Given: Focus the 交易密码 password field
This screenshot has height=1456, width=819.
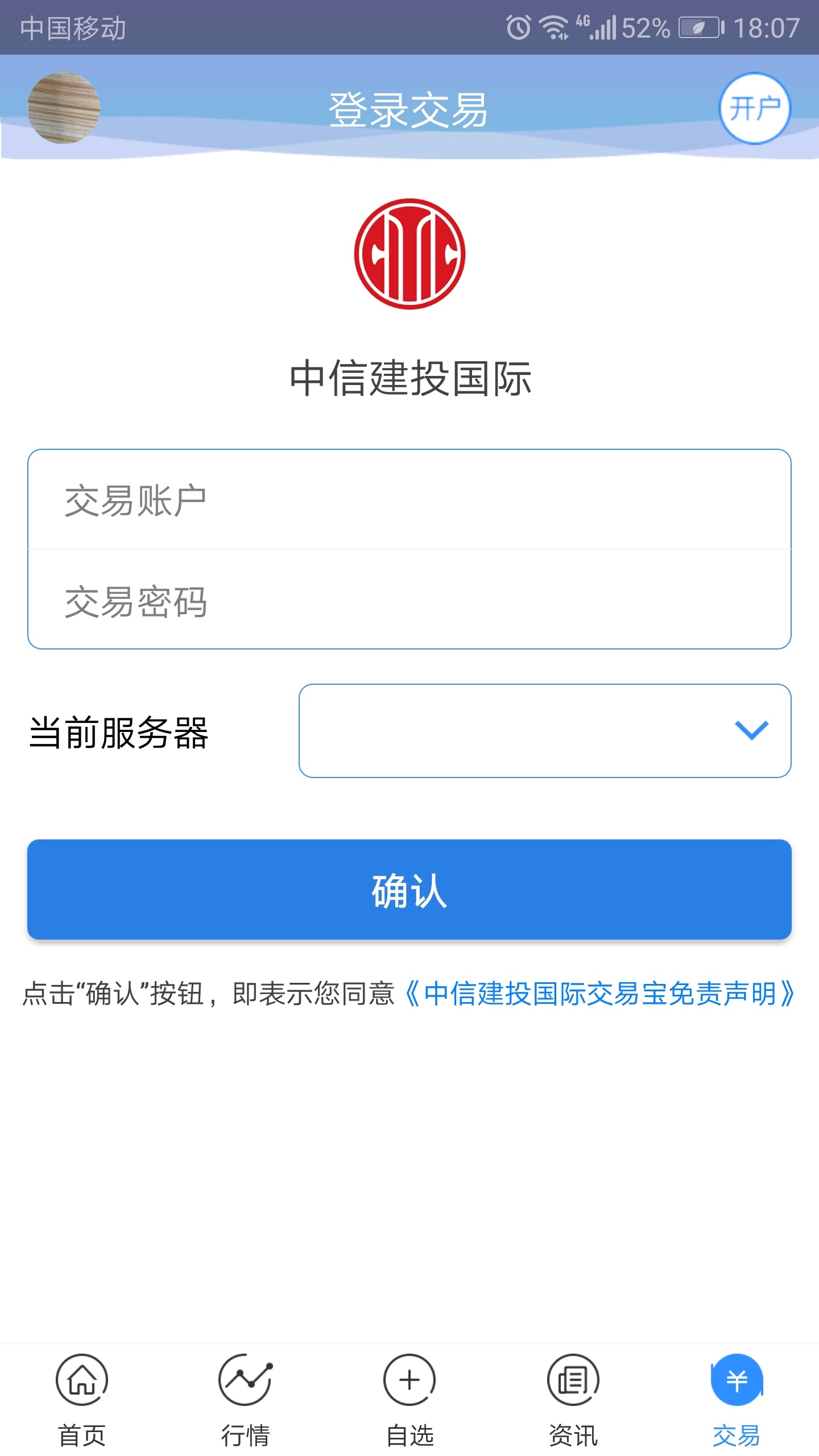Looking at the screenshot, I should pos(409,601).
